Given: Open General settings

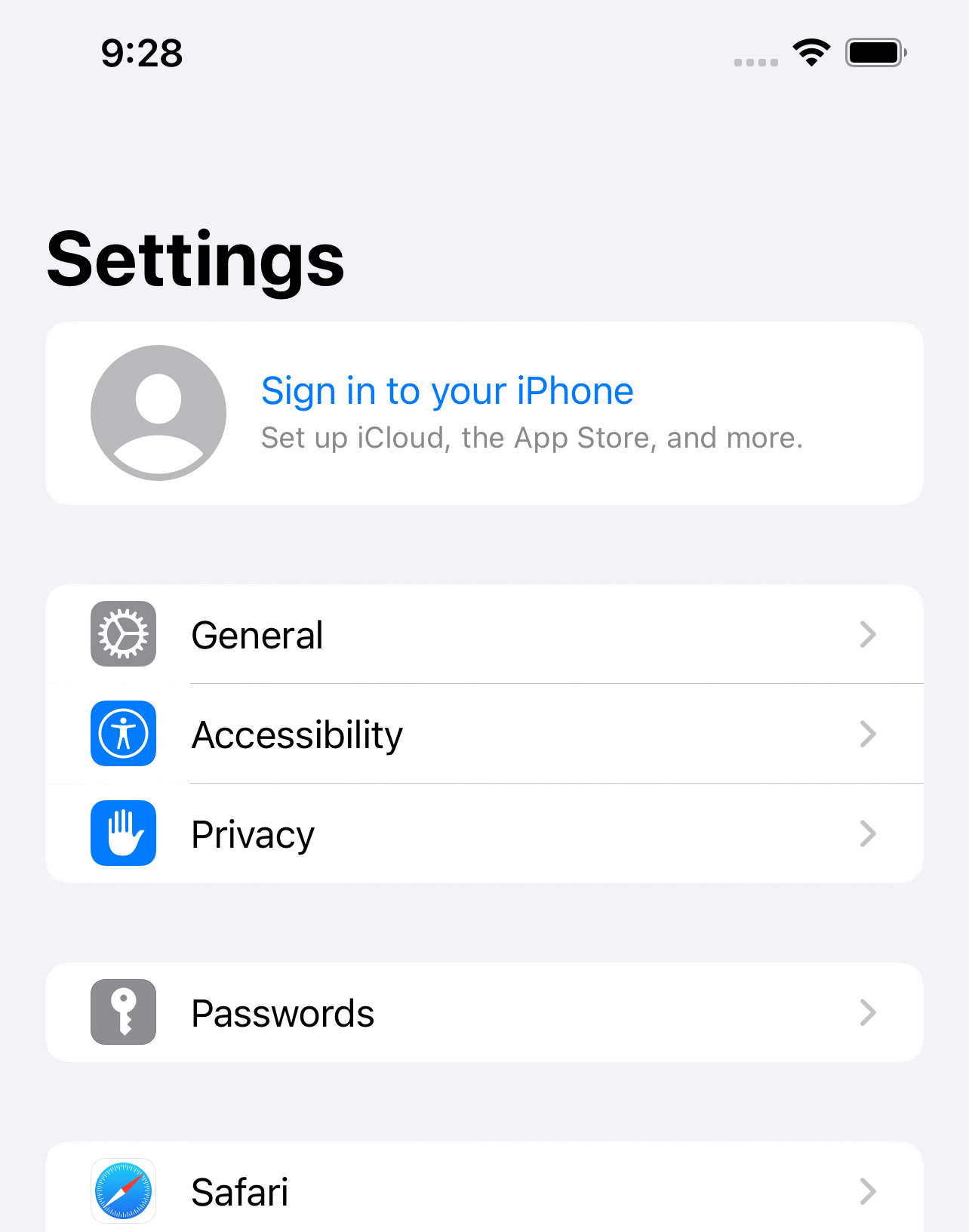Looking at the screenshot, I should tap(483, 635).
